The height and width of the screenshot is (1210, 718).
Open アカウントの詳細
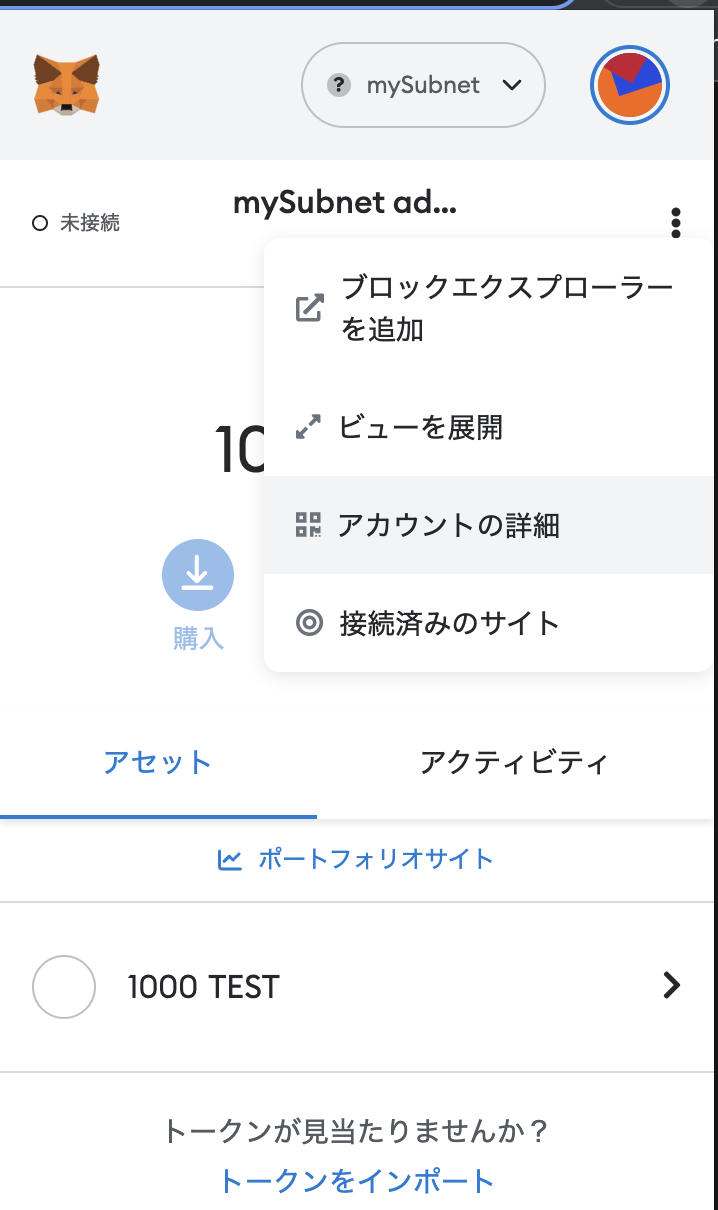coord(489,525)
